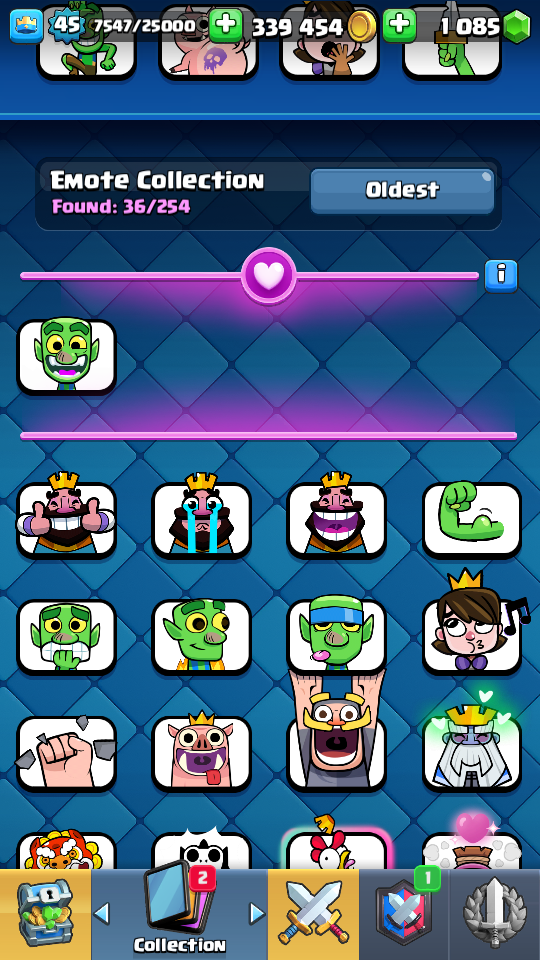Select the fist smash emote
540x960 pixels.
click(x=66, y=753)
